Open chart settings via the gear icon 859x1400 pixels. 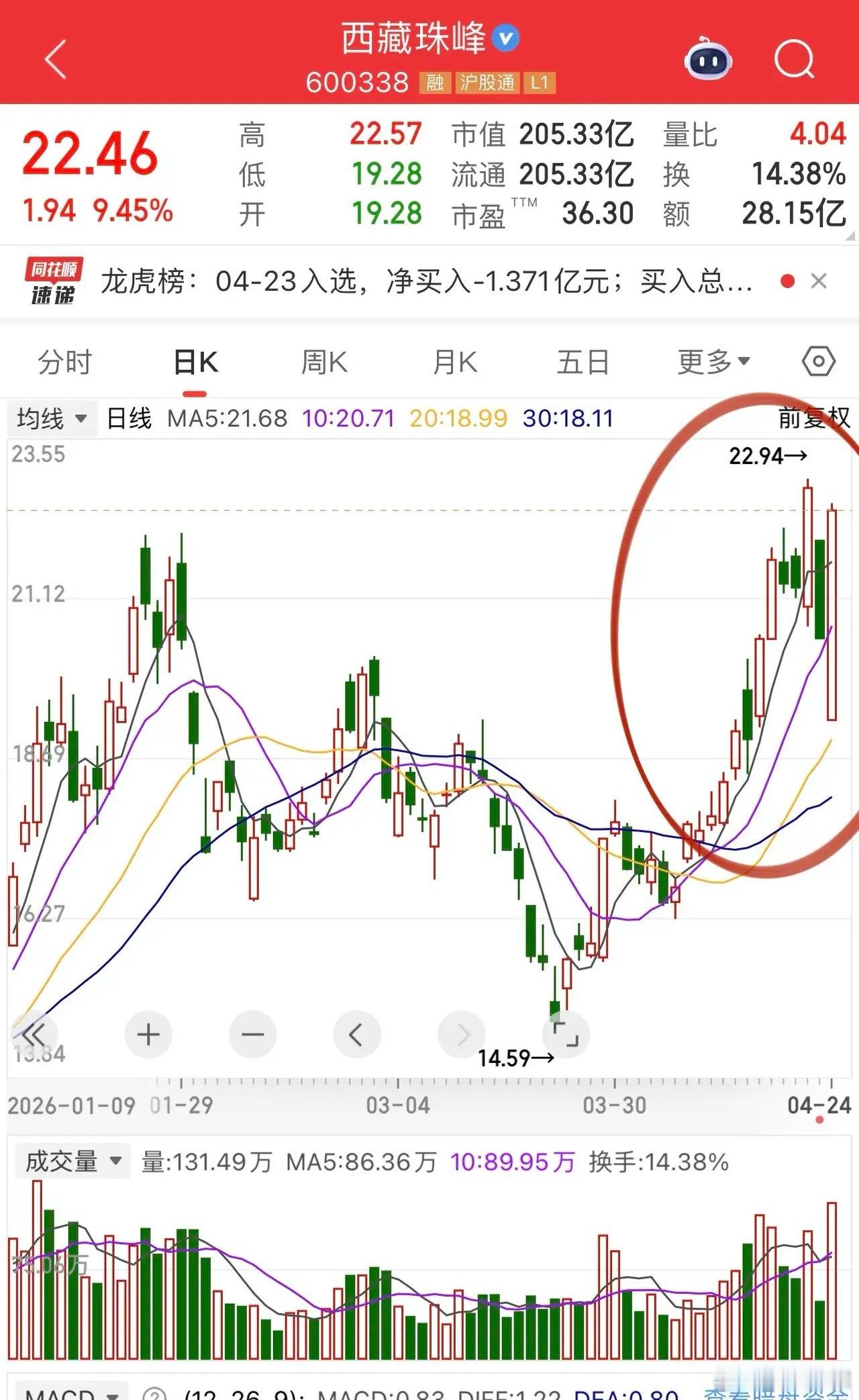click(x=818, y=361)
